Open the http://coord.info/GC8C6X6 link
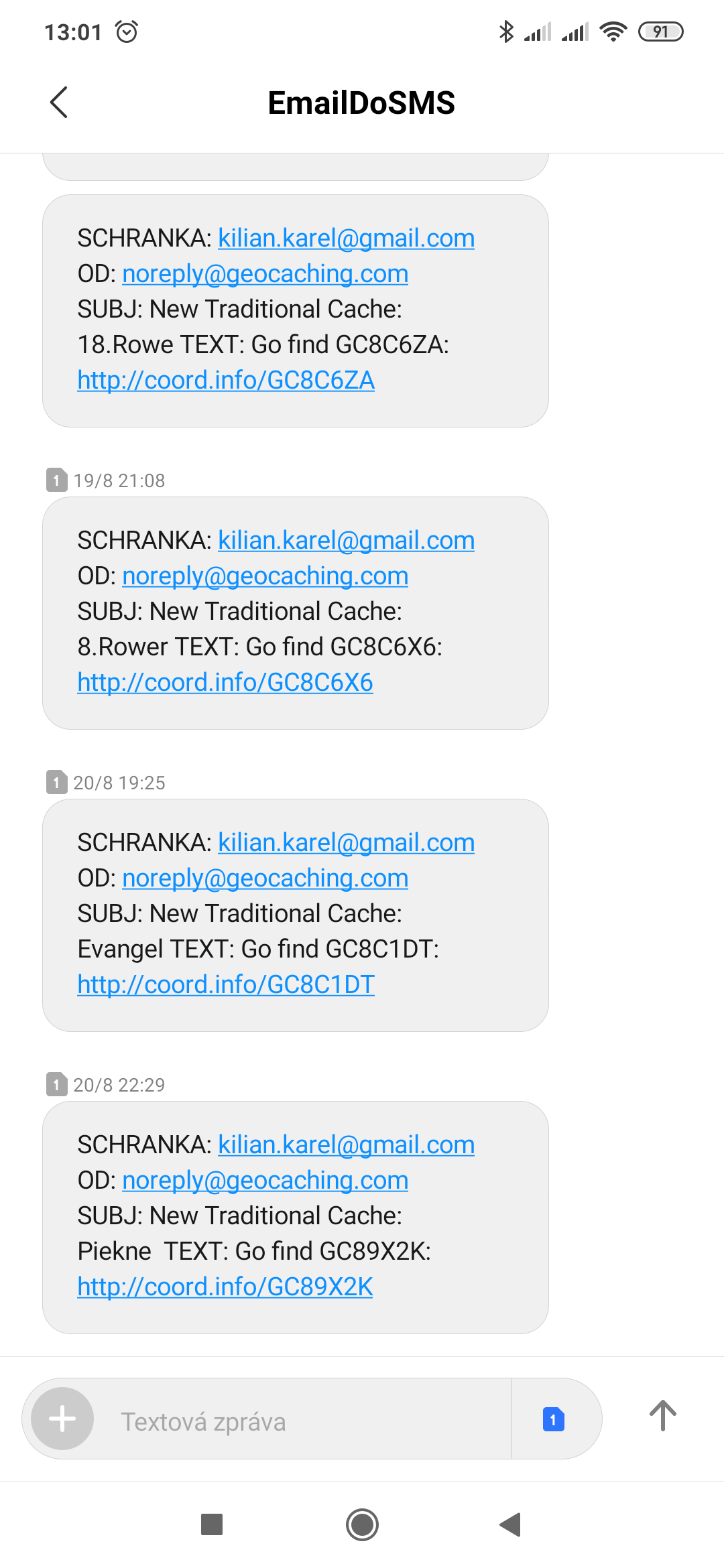Image resolution: width=724 pixels, height=1568 pixels. point(225,682)
